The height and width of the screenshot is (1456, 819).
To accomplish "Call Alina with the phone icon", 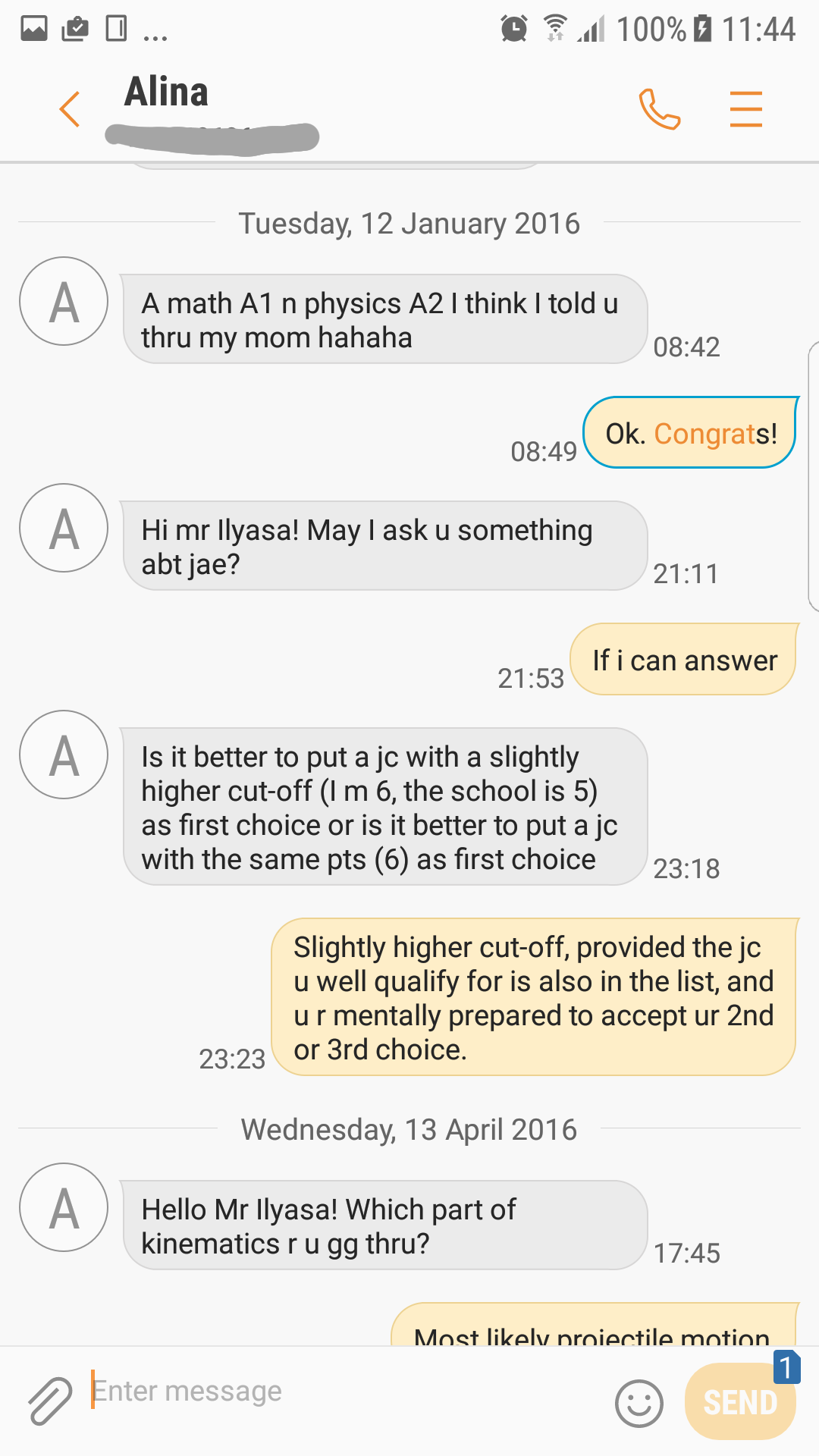I will 659,109.
